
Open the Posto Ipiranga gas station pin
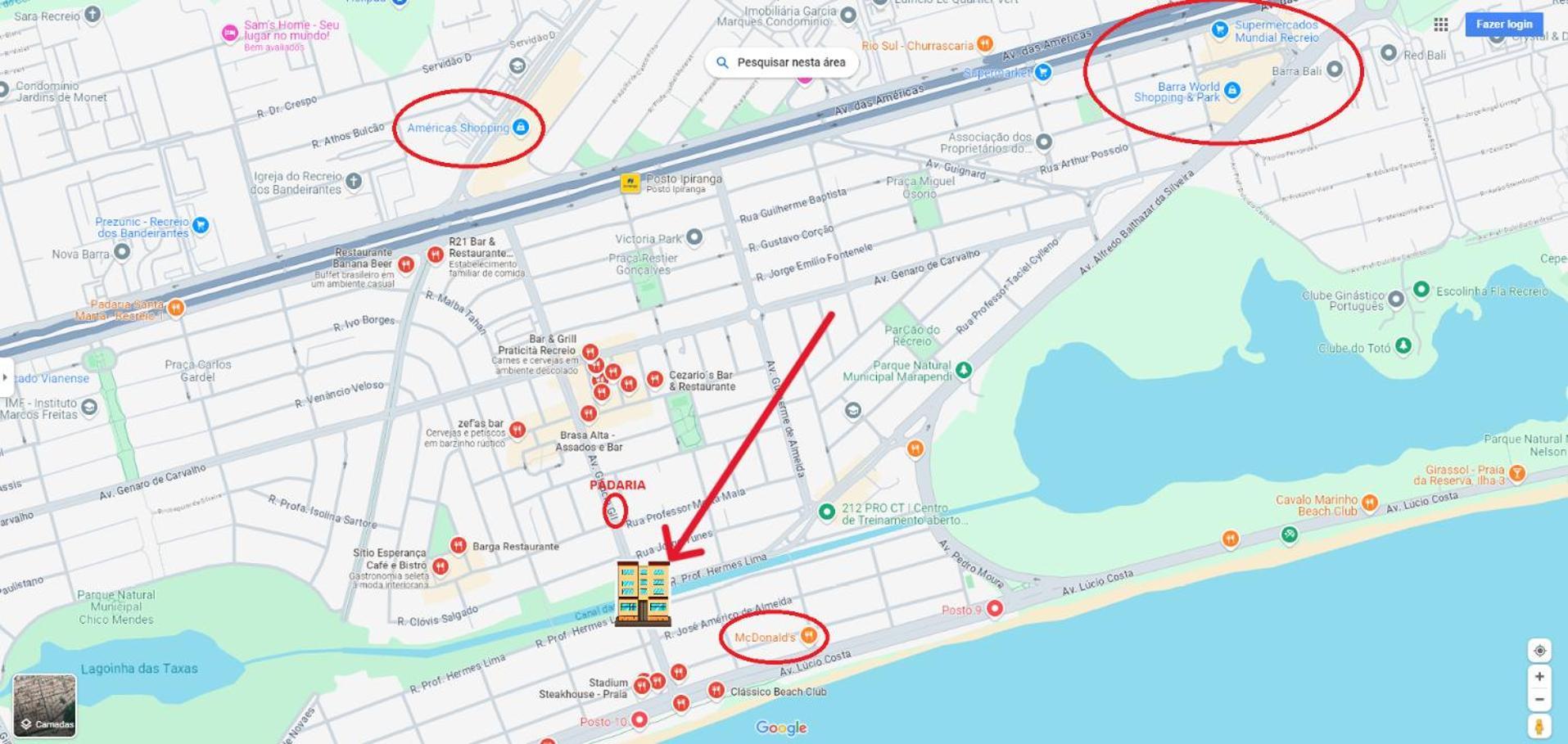coord(630,183)
